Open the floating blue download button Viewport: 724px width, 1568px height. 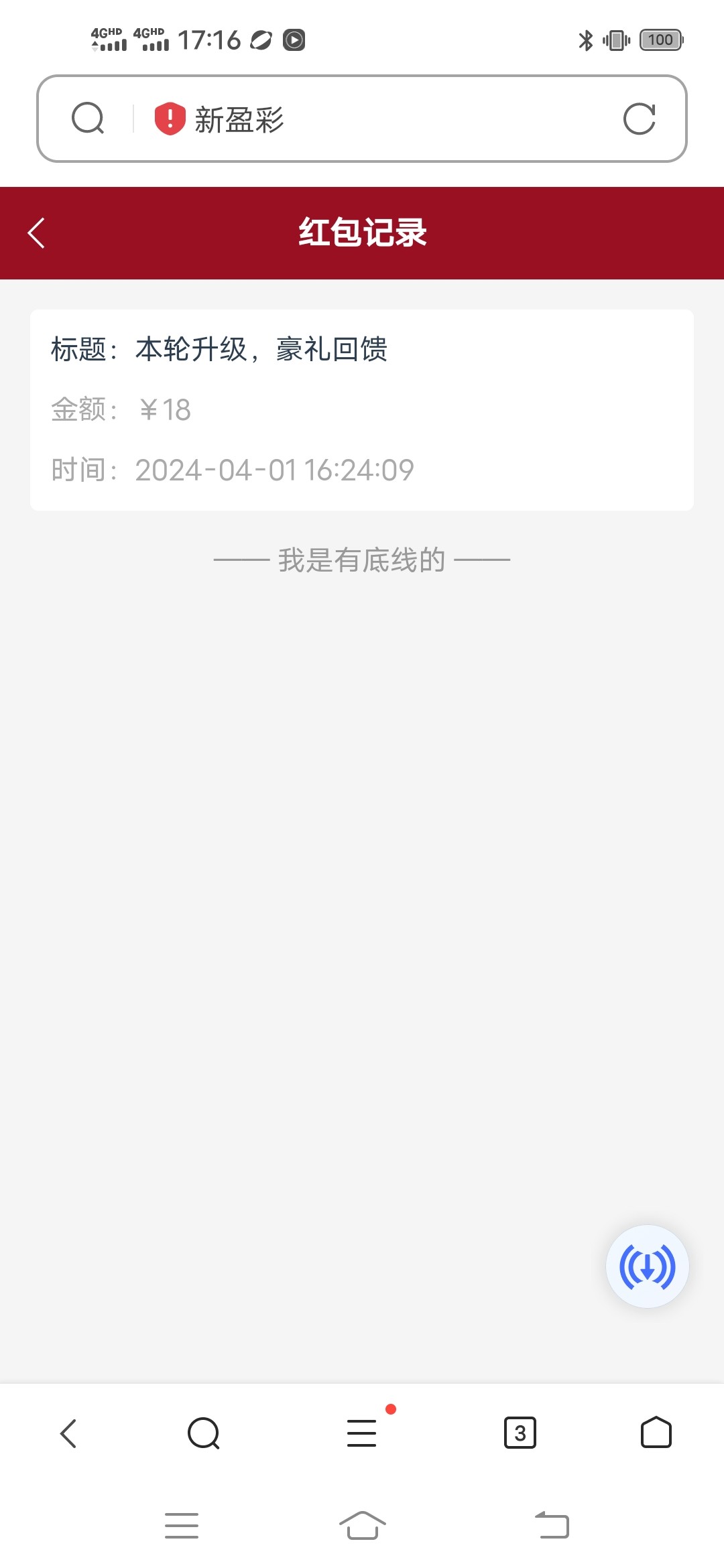647,1266
